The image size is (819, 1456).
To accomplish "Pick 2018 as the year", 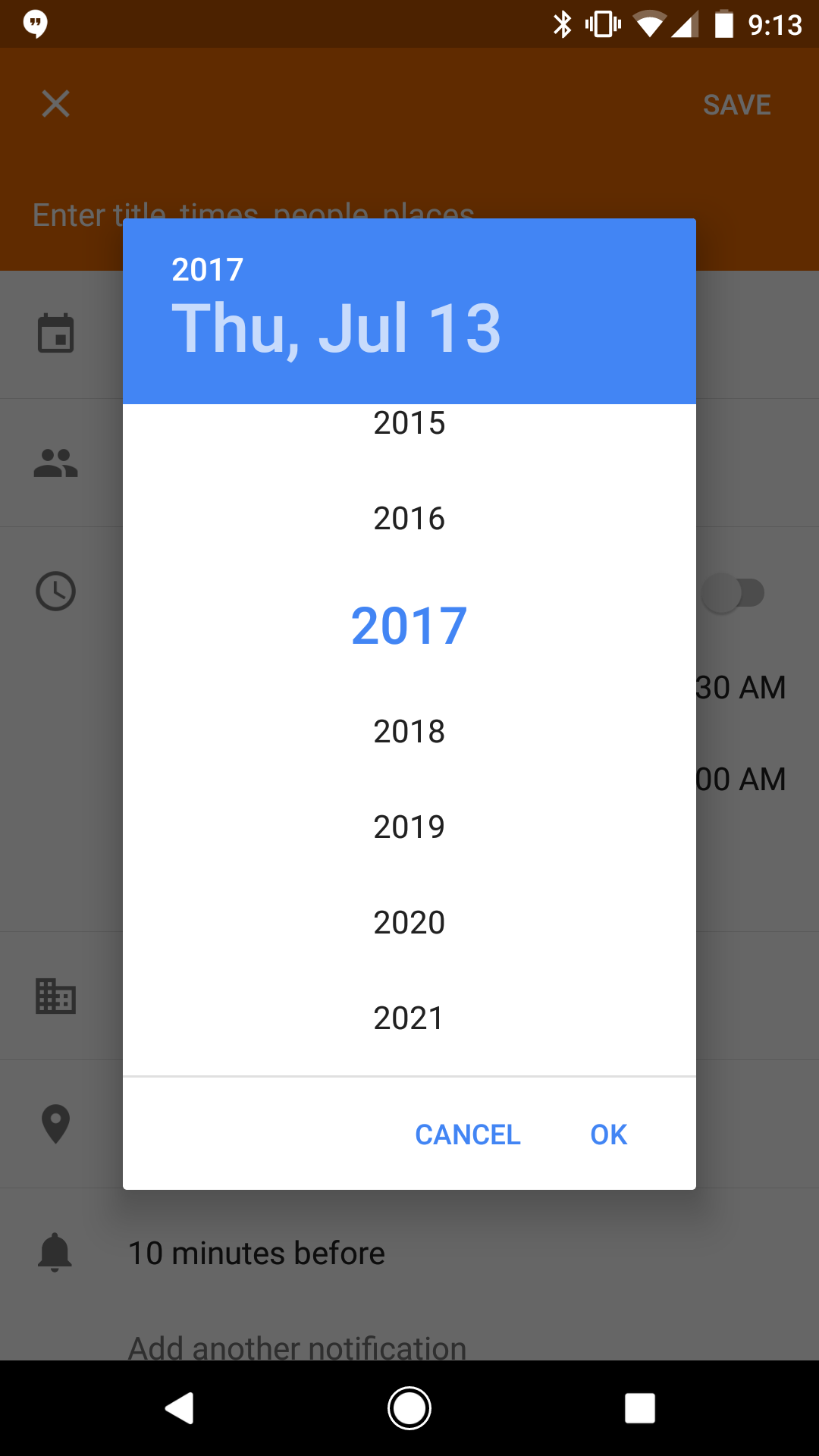I will 409,732.
